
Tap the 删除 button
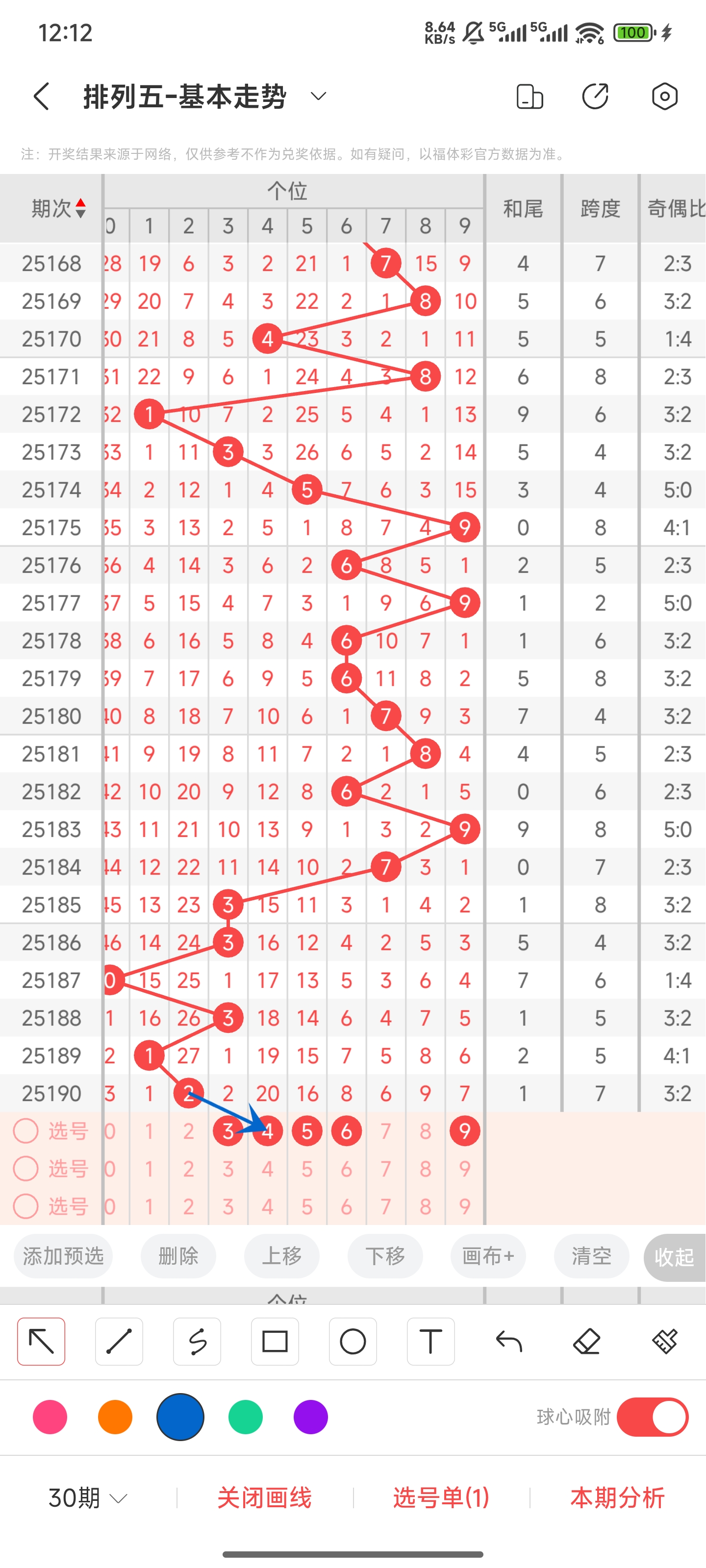click(x=178, y=1256)
